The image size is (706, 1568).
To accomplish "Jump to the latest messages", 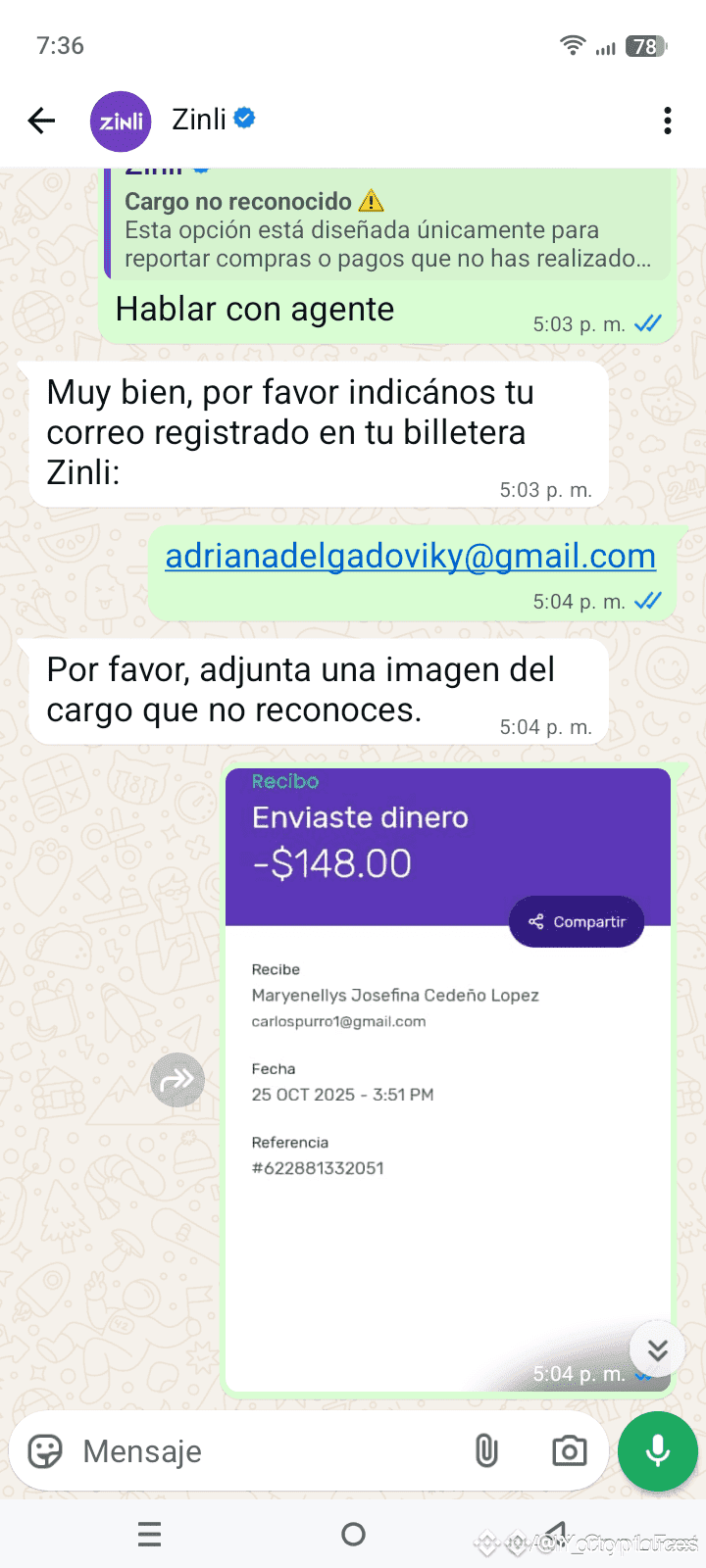I will point(657,1350).
